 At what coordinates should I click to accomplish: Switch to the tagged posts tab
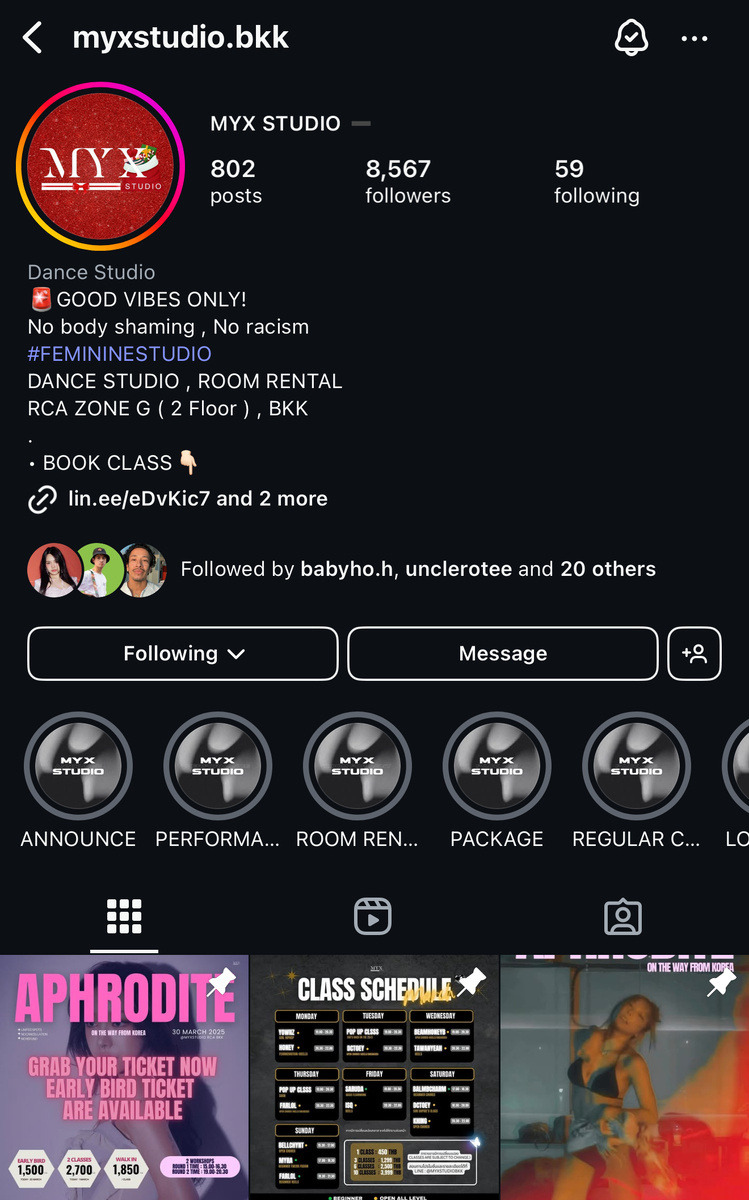[x=623, y=916]
